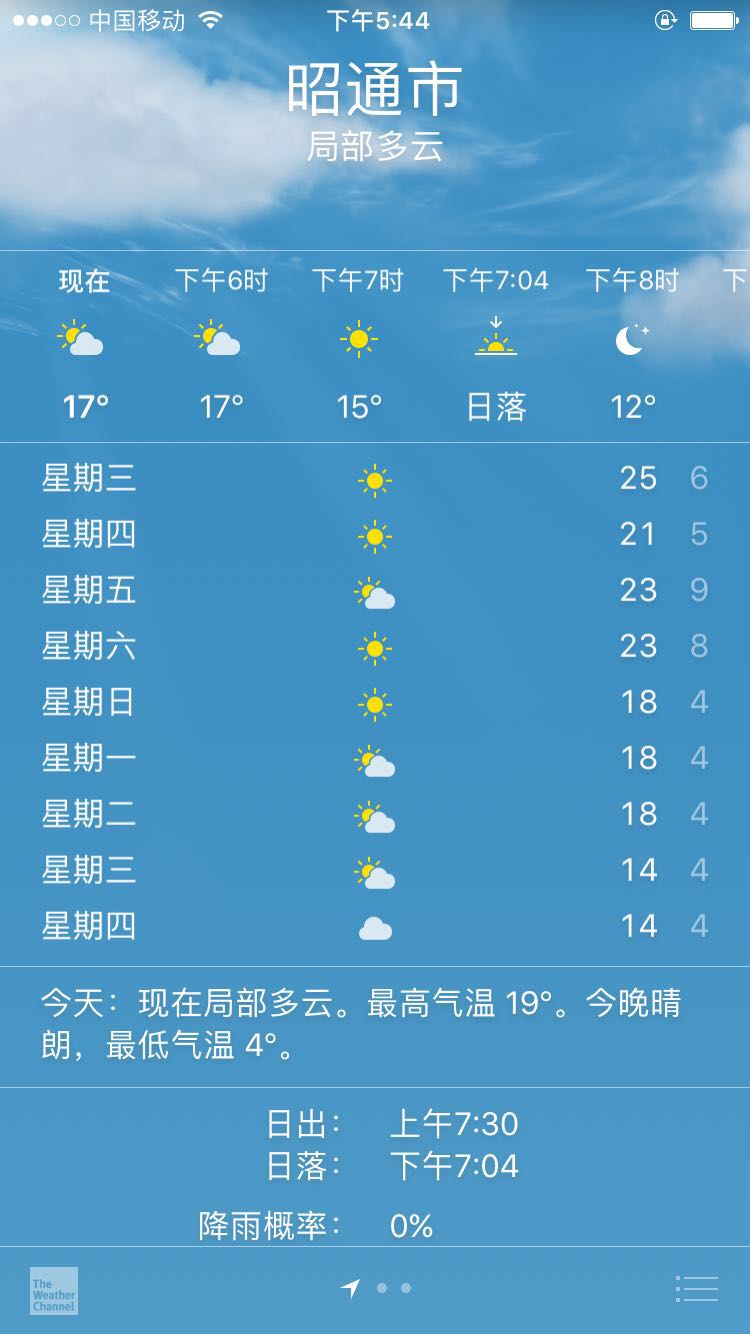The width and height of the screenshot is (750, 1334).
Task: Open the city list menu icon
Action: click(x=697, y=1289)
